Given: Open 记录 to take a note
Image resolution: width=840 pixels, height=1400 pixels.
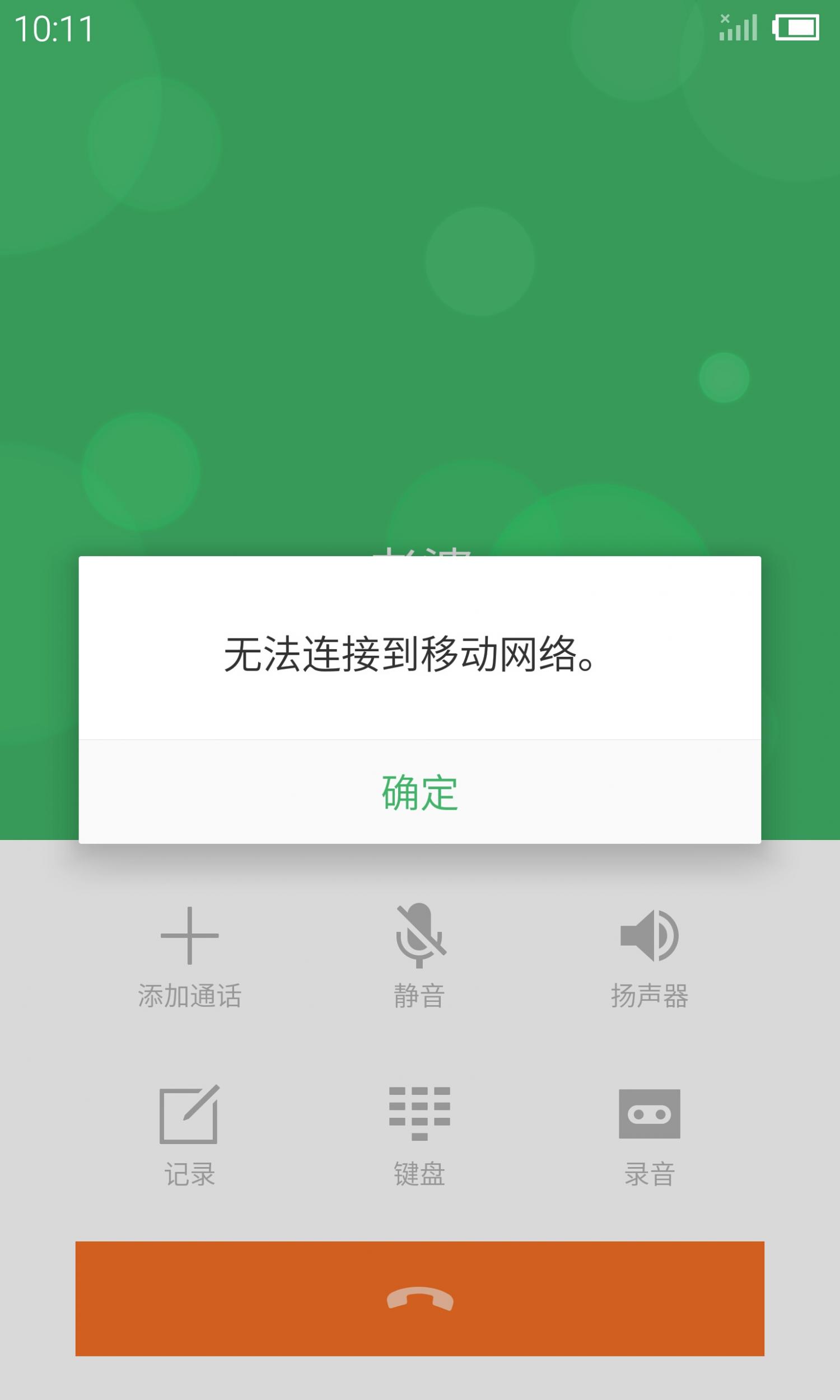Looking at the screenshot, I should pyautogui.click(x=190, y=1135).
